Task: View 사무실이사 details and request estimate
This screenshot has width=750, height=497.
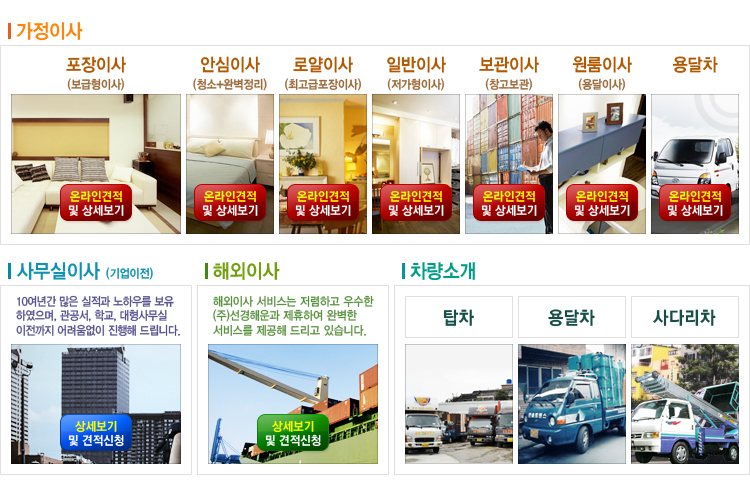Action: tap(96, 433)
